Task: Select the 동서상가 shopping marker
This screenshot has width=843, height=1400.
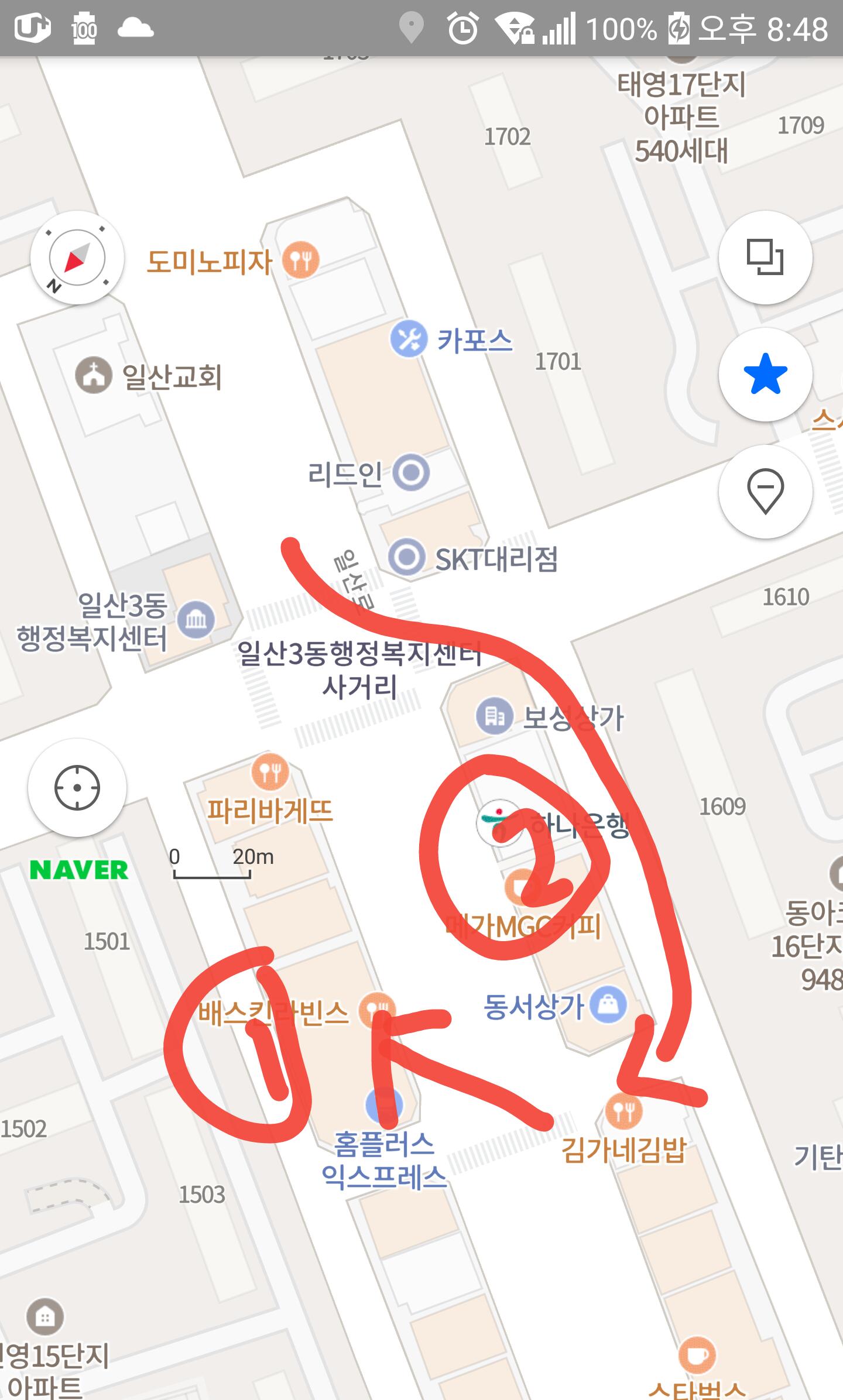Action: coord(608,1004)
